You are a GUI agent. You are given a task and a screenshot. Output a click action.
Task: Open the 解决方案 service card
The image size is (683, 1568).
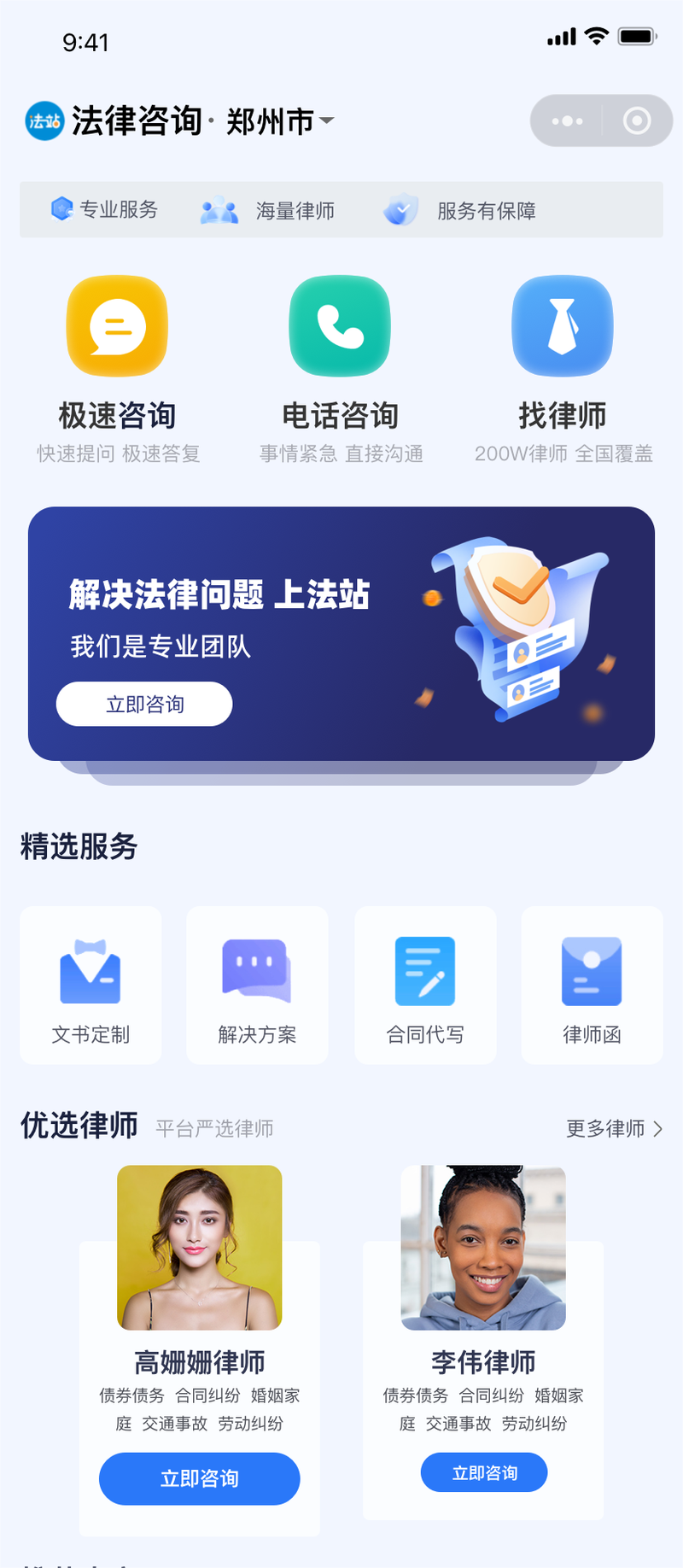pyautogui.click(x=257, y=985)
